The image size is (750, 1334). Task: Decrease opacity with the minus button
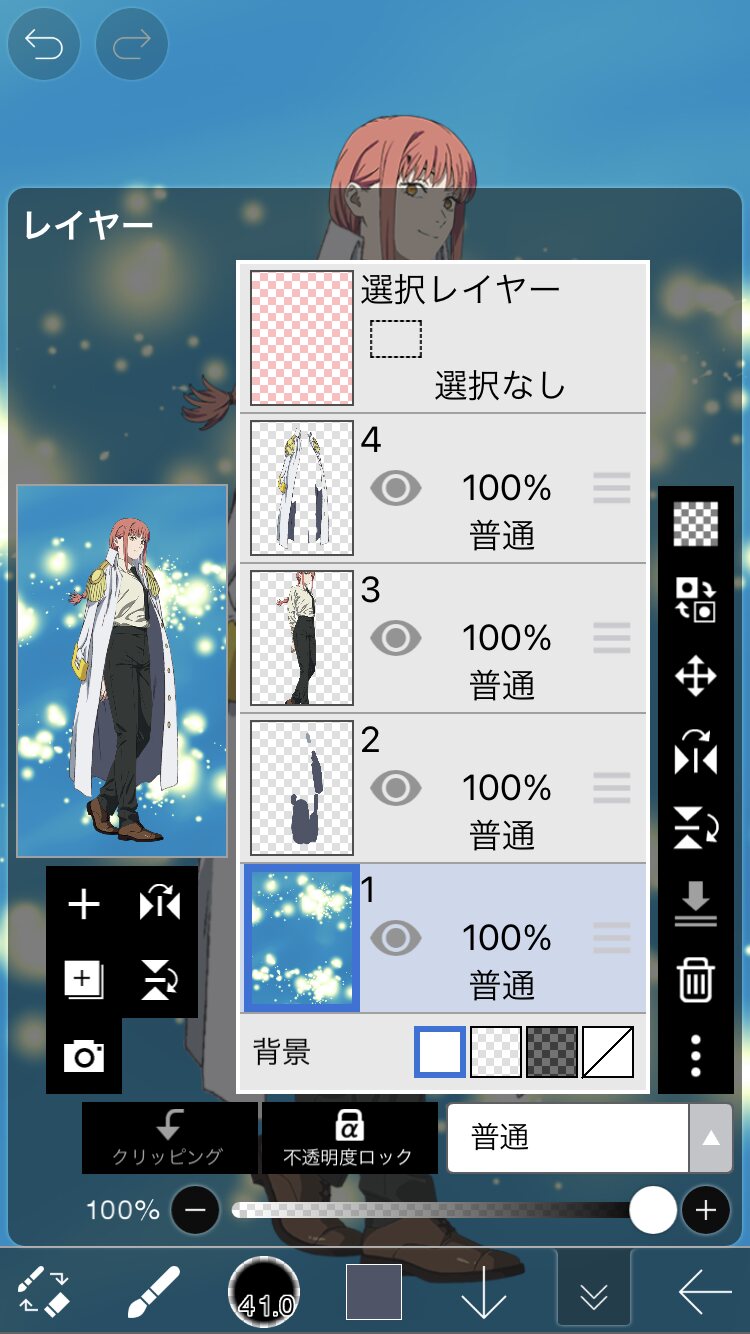[195, 1211]
